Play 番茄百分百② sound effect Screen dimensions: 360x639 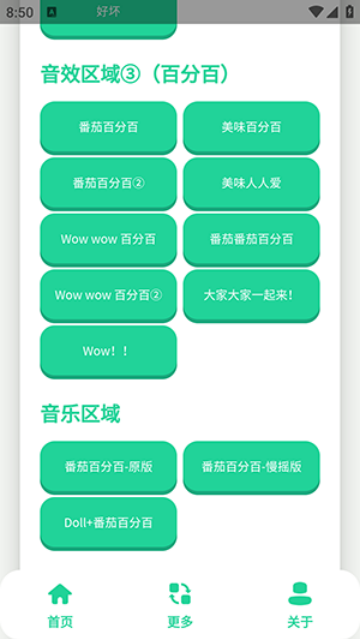click(108, 183)
